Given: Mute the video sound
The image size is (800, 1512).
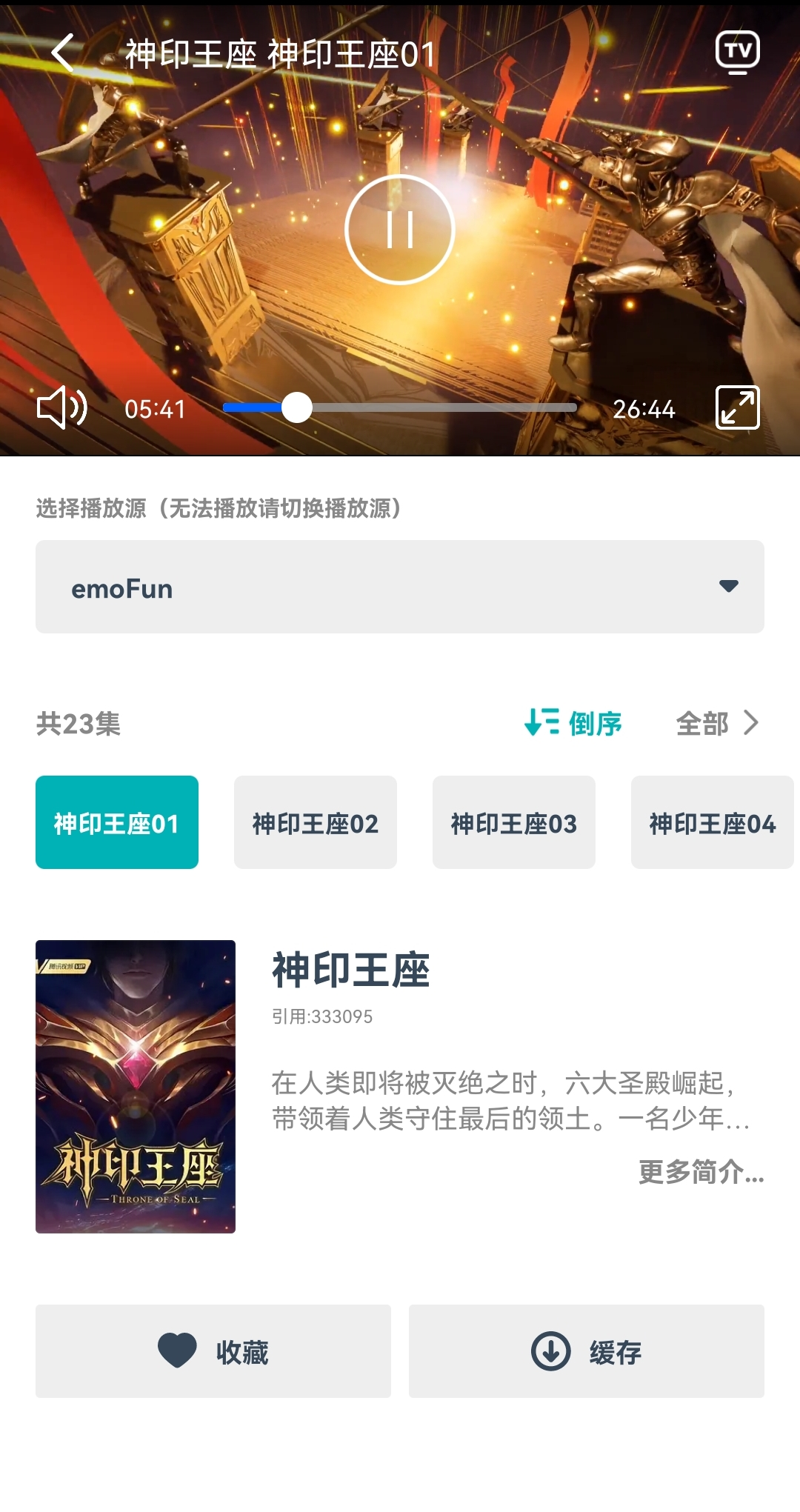Looking at the screenshot, I should click(x=62, y=408).
